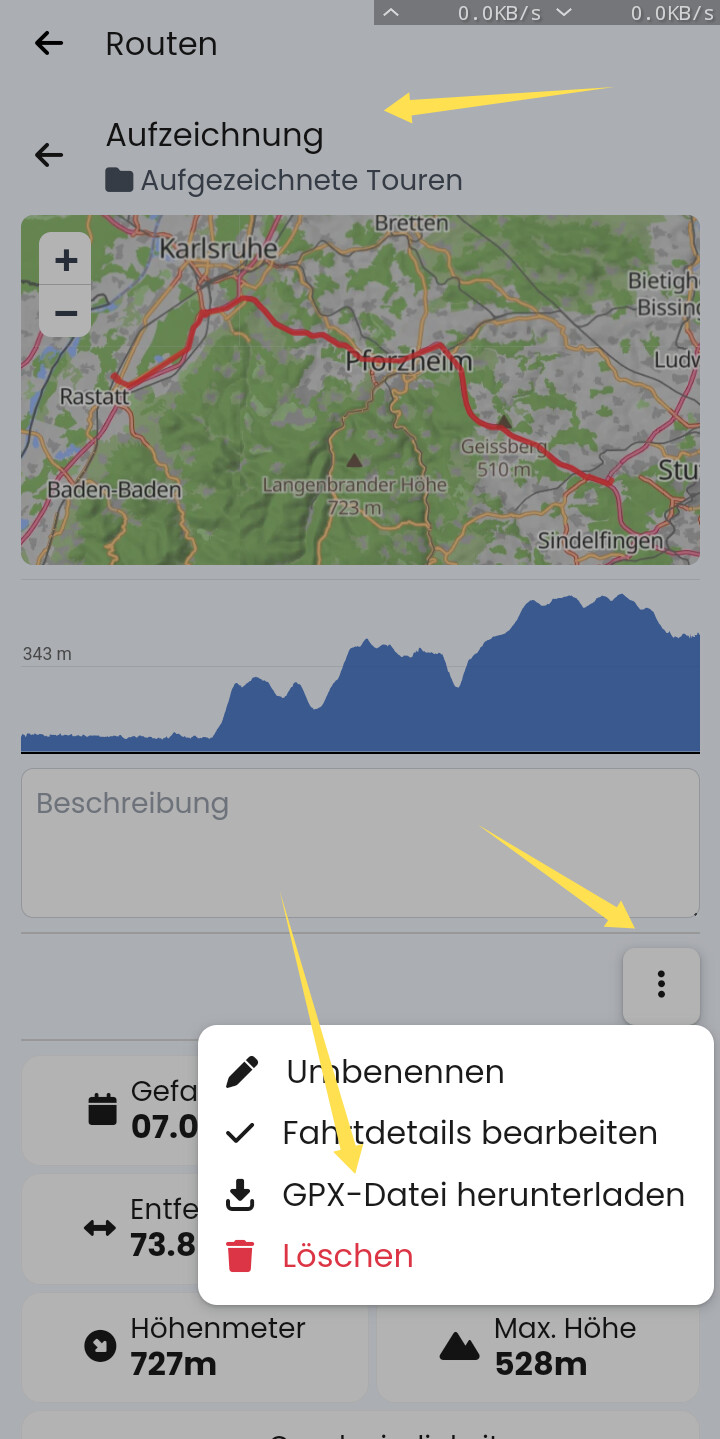Tap GPX-Datei herunterladen
Screen dimensions: 720x1439
pos(482,1195)
